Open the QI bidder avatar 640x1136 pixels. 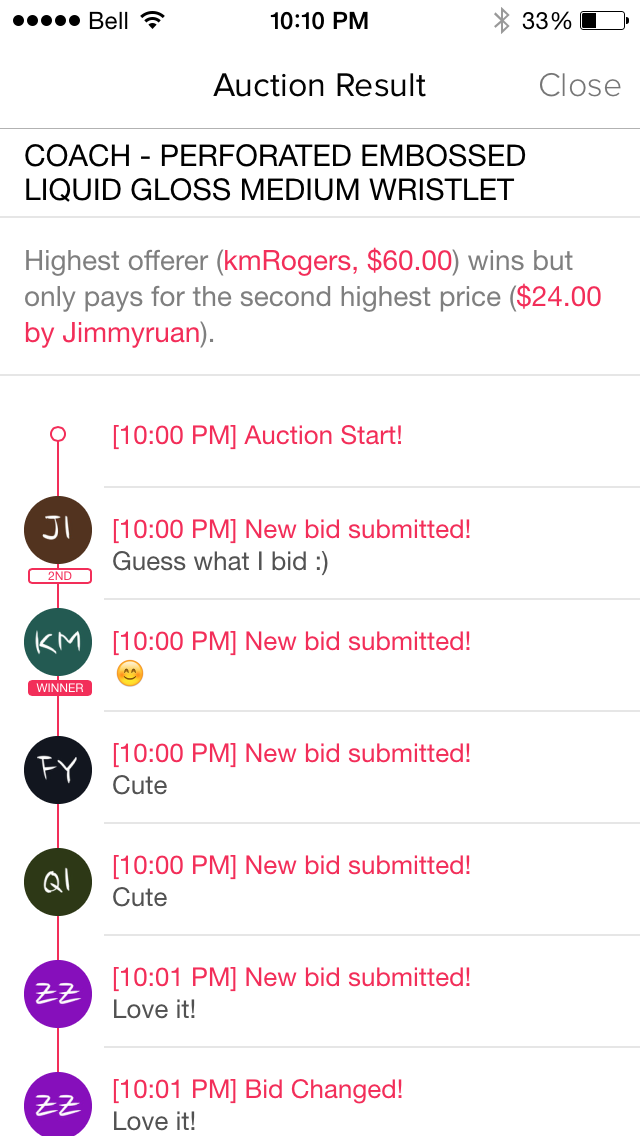click(58, 880)
